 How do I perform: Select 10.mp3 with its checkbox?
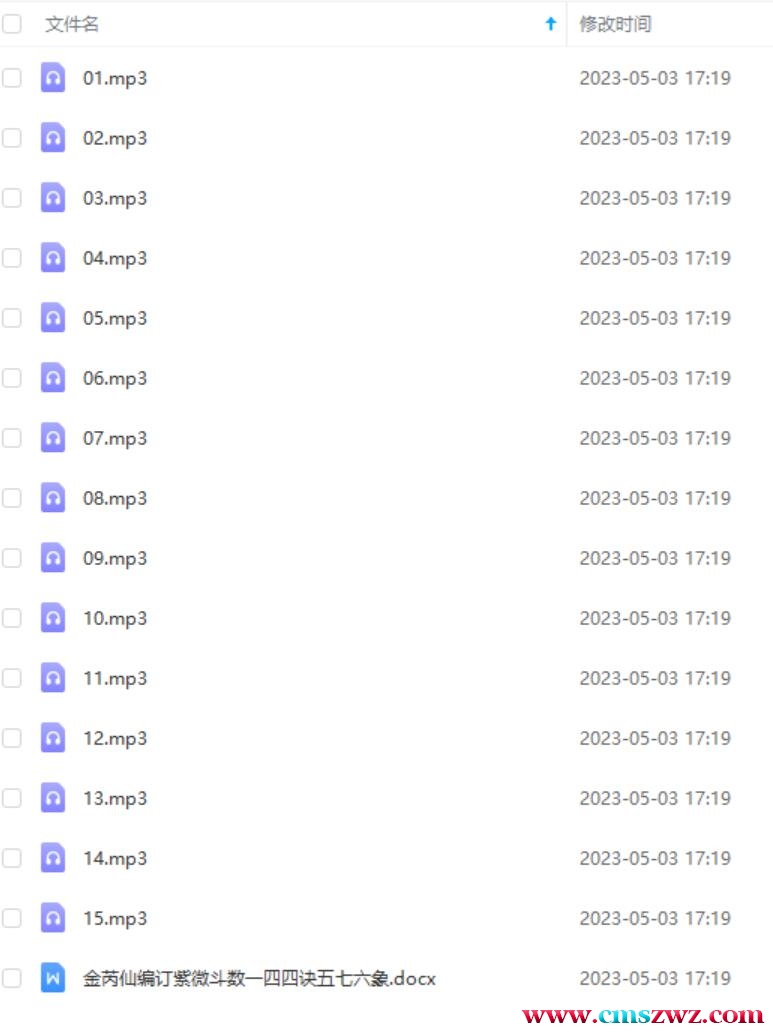coord(12,618)
